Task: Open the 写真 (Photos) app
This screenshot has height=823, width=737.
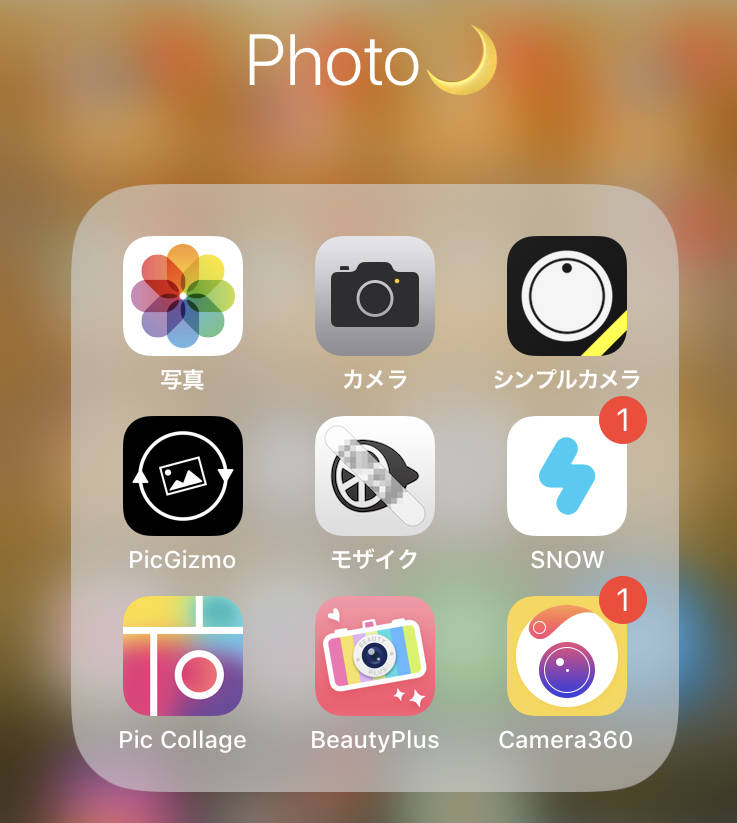Action: point(183,296)
